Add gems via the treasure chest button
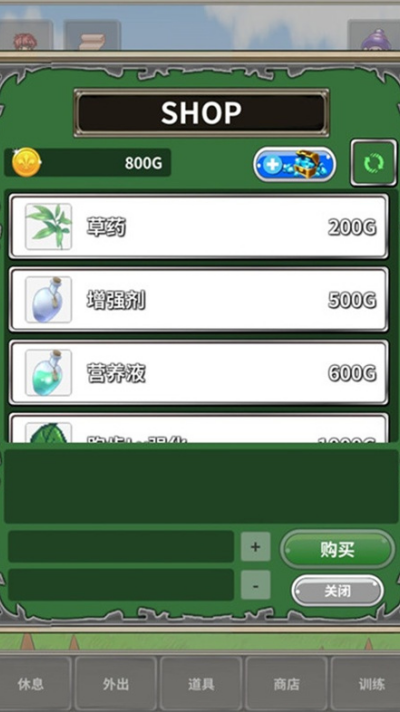Screen dimensions: 400x712 pos(295,164)
